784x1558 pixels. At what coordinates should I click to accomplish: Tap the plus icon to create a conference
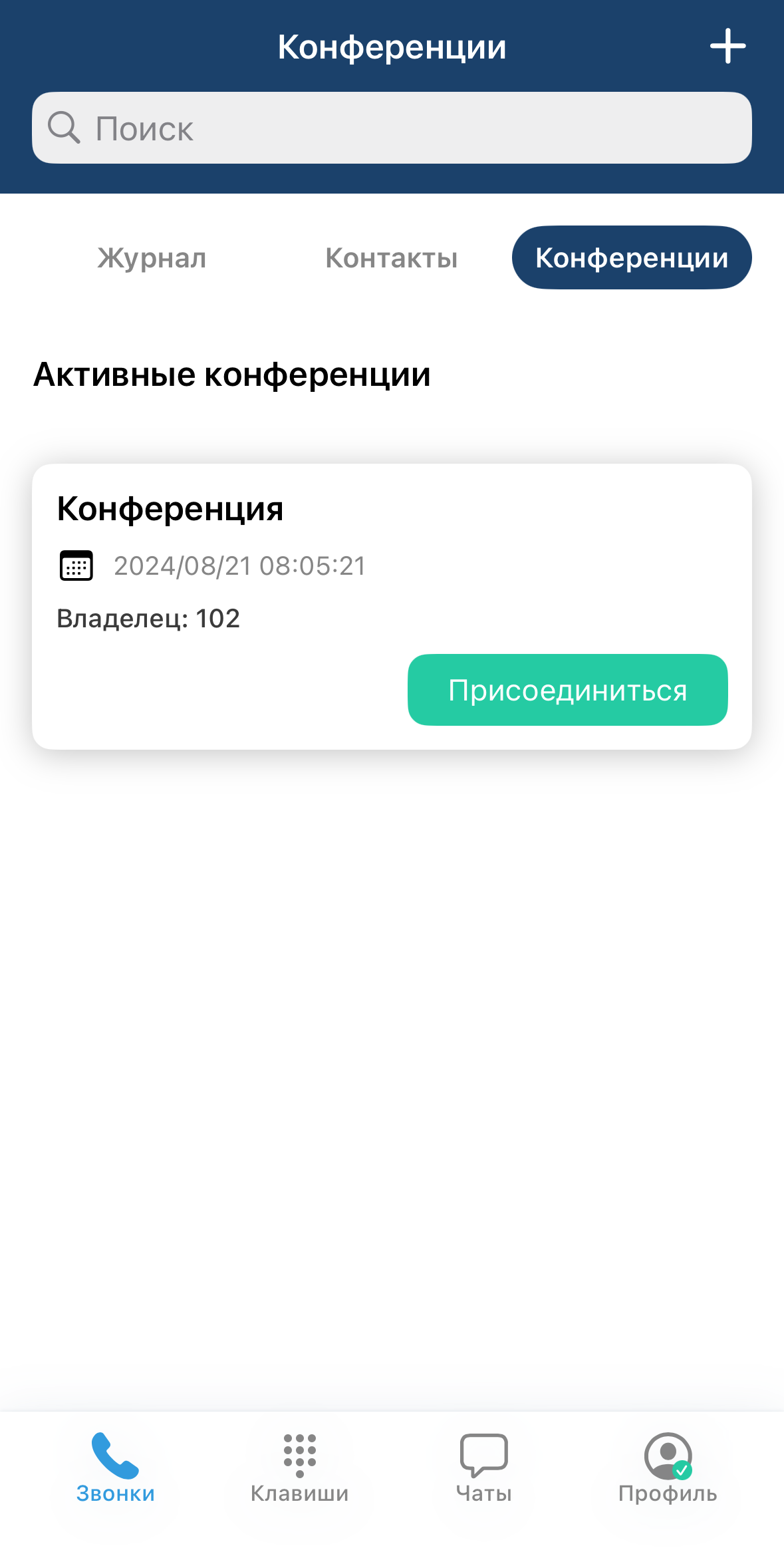point(727,47)
